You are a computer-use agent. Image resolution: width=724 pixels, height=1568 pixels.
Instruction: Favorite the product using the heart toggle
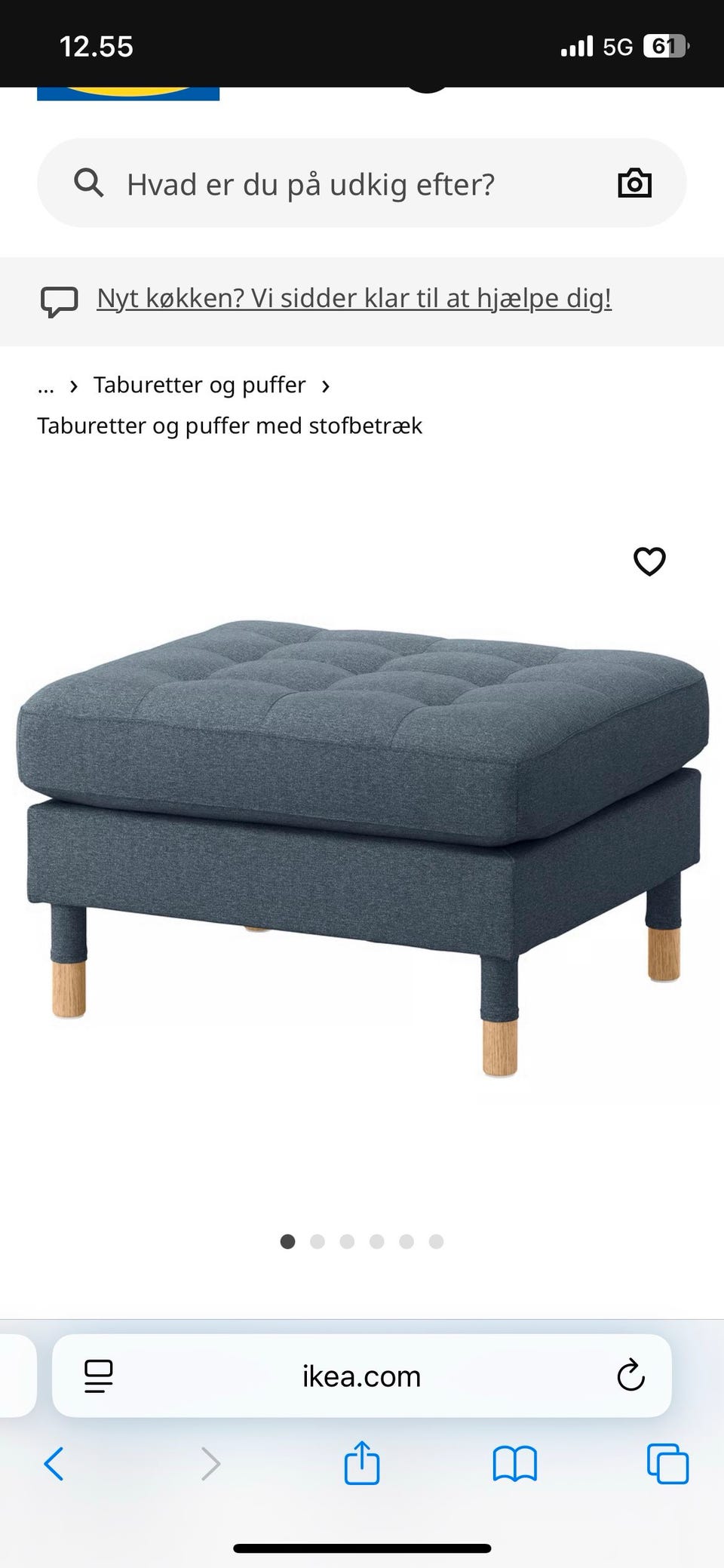(649, 561)
